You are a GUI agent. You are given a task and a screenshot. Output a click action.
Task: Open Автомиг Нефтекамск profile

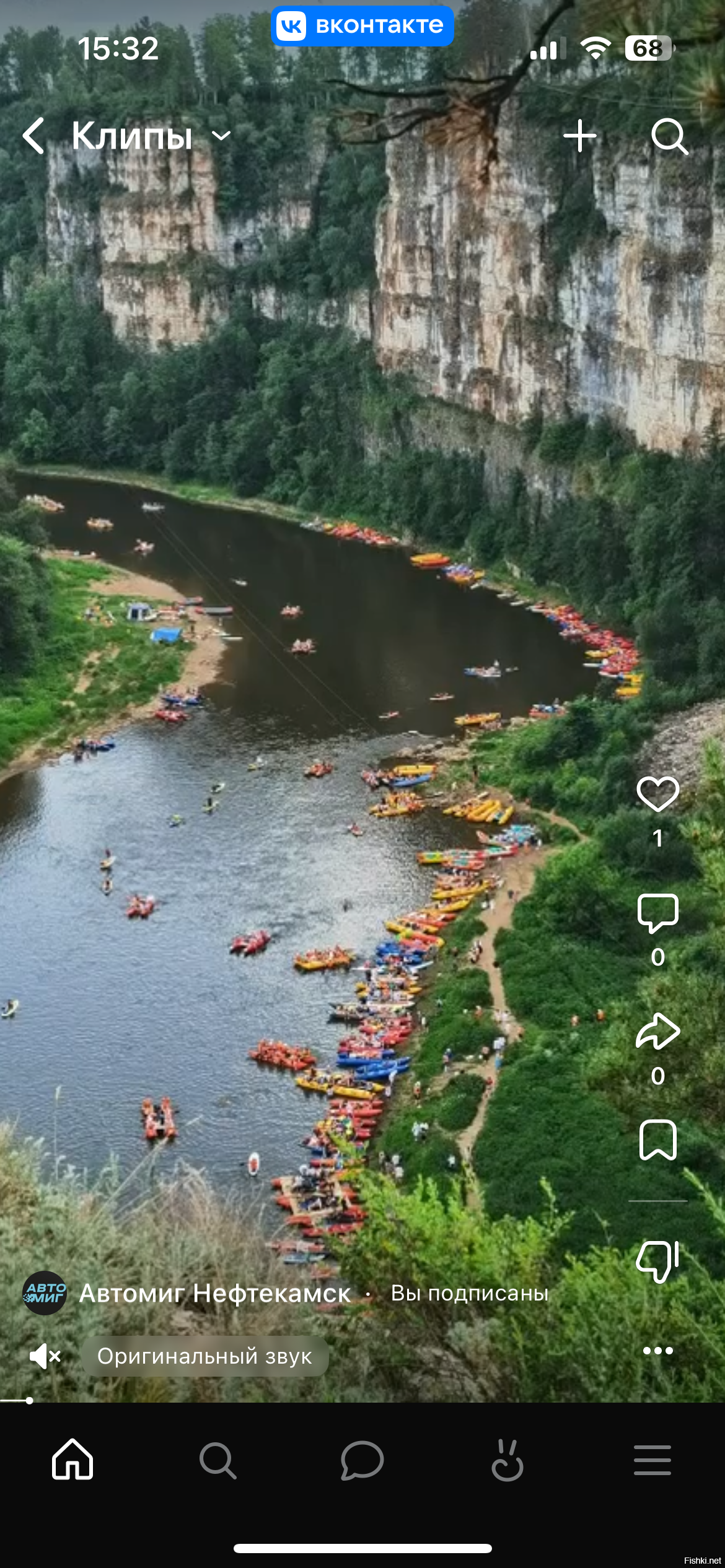214,1293
